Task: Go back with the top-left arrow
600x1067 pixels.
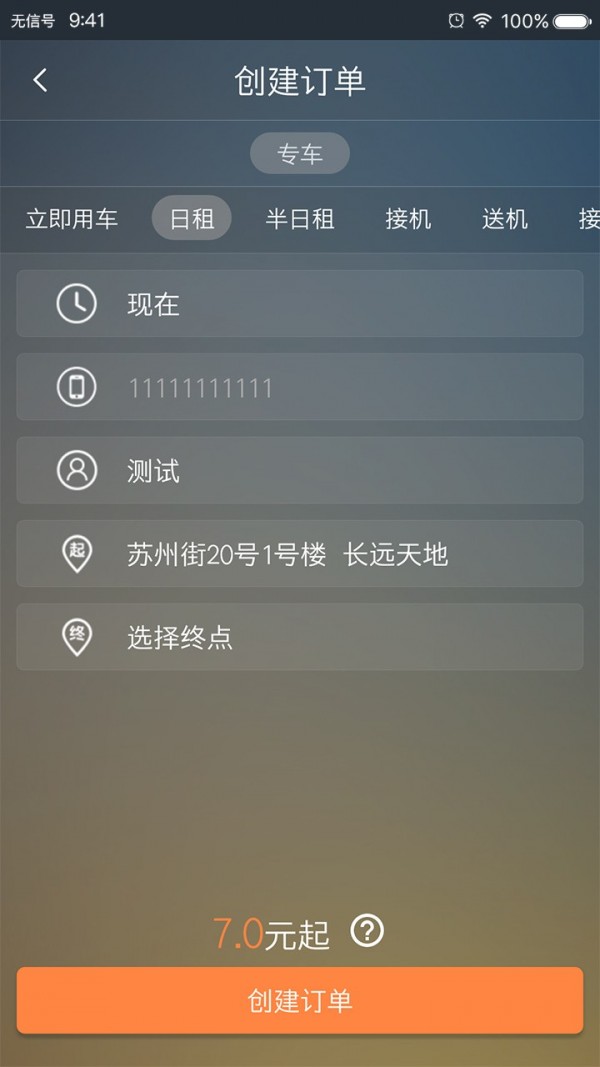Action: pyautogui.click(x=40, y=80)
